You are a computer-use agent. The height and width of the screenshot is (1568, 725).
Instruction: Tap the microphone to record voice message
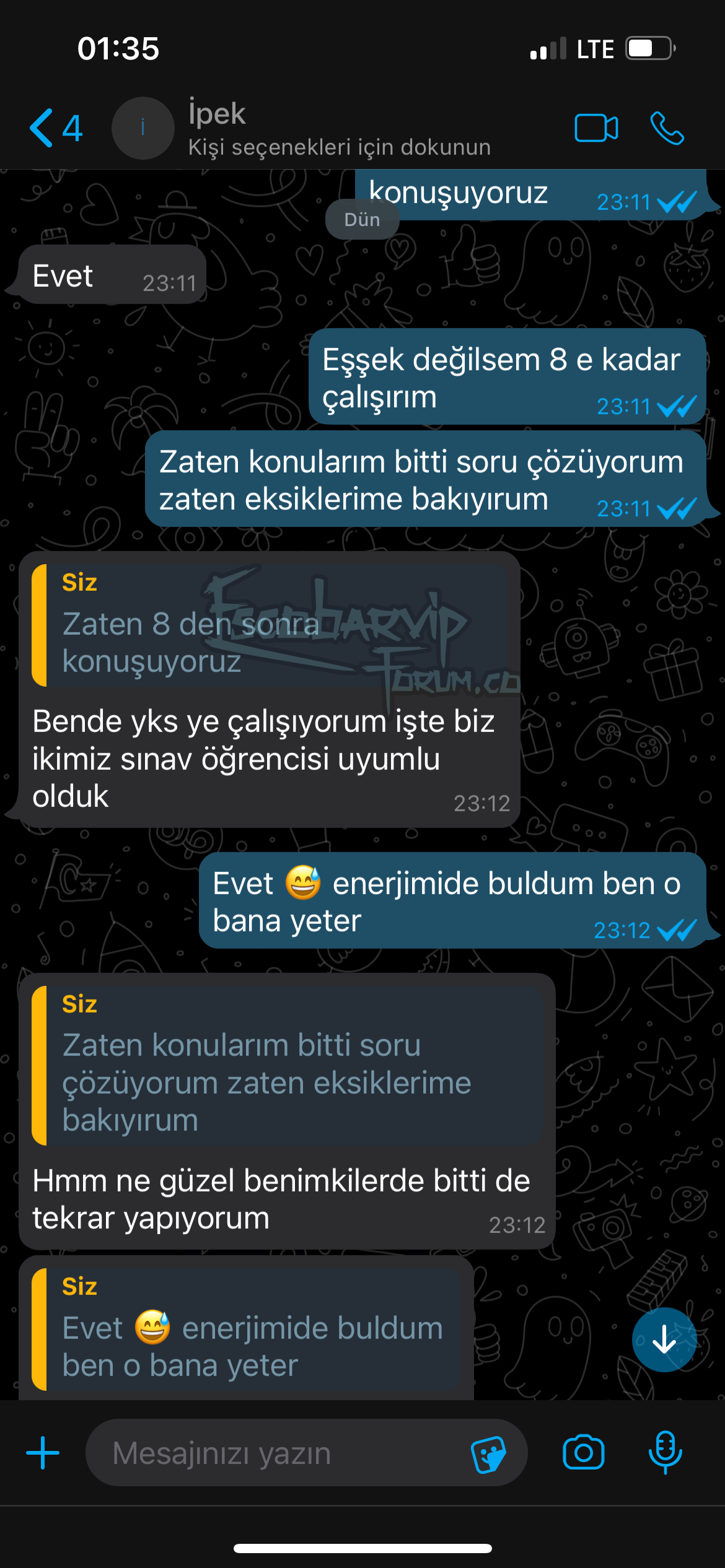tap(665, 1453)
